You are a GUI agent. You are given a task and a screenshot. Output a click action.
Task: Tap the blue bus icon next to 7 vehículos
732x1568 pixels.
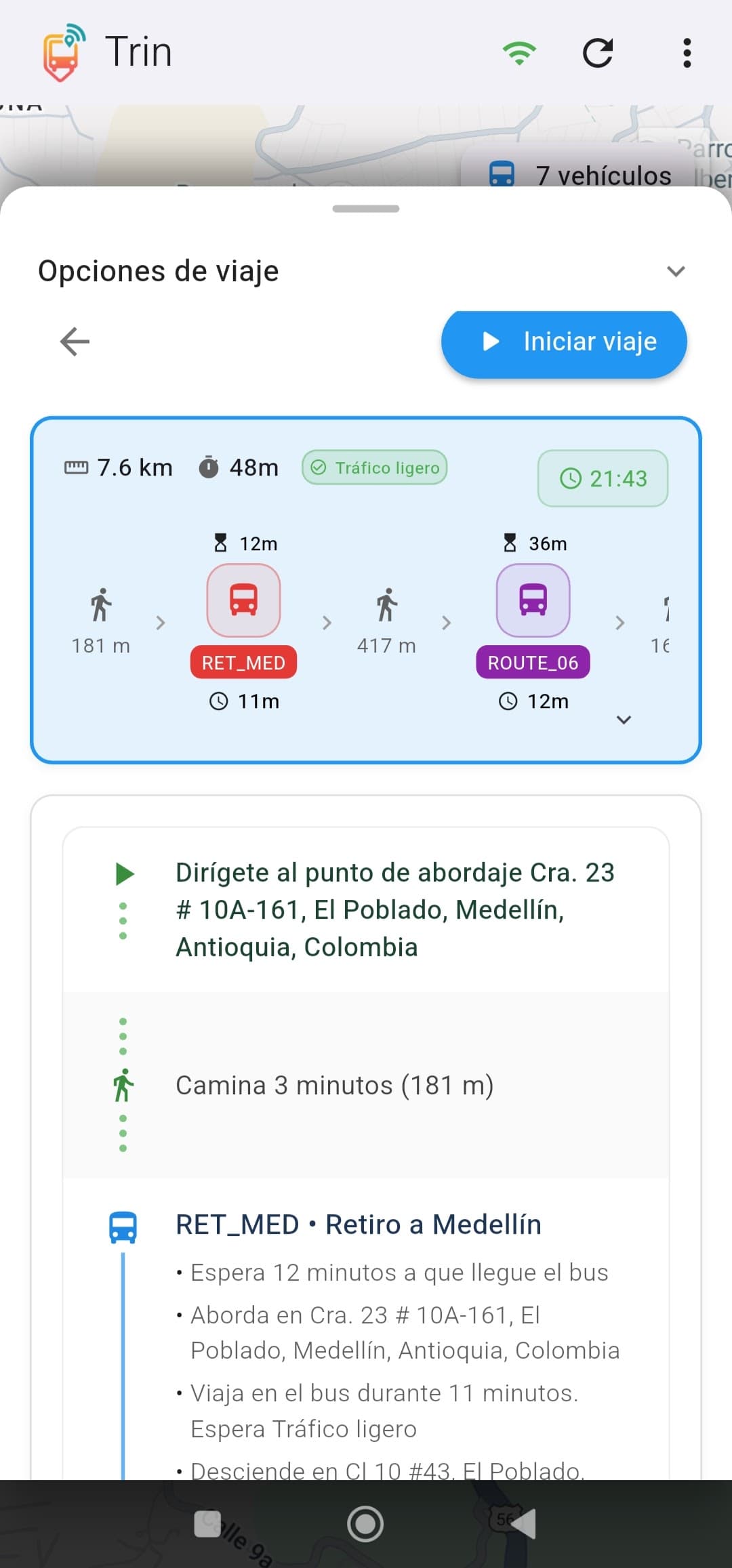pos(501,174)
